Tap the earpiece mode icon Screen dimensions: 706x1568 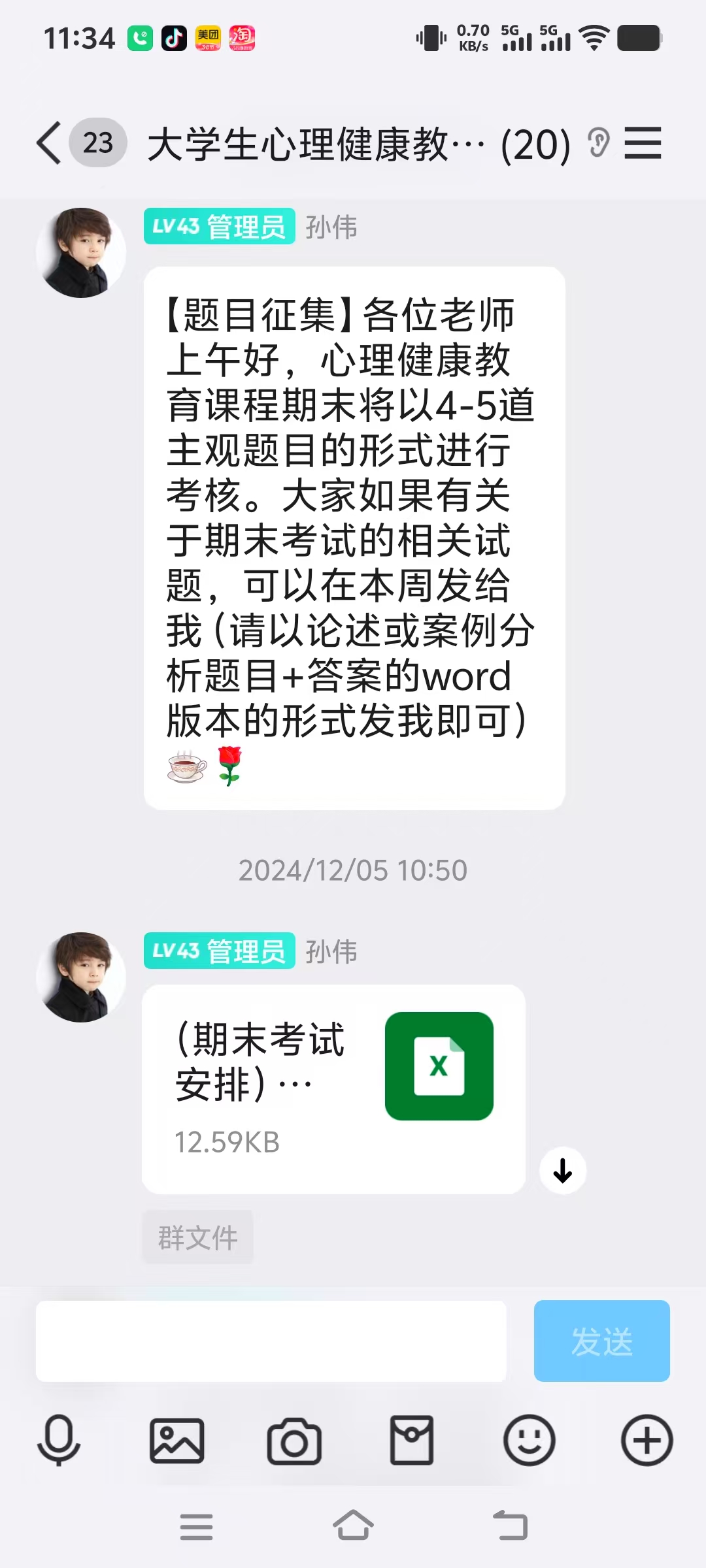598,143
